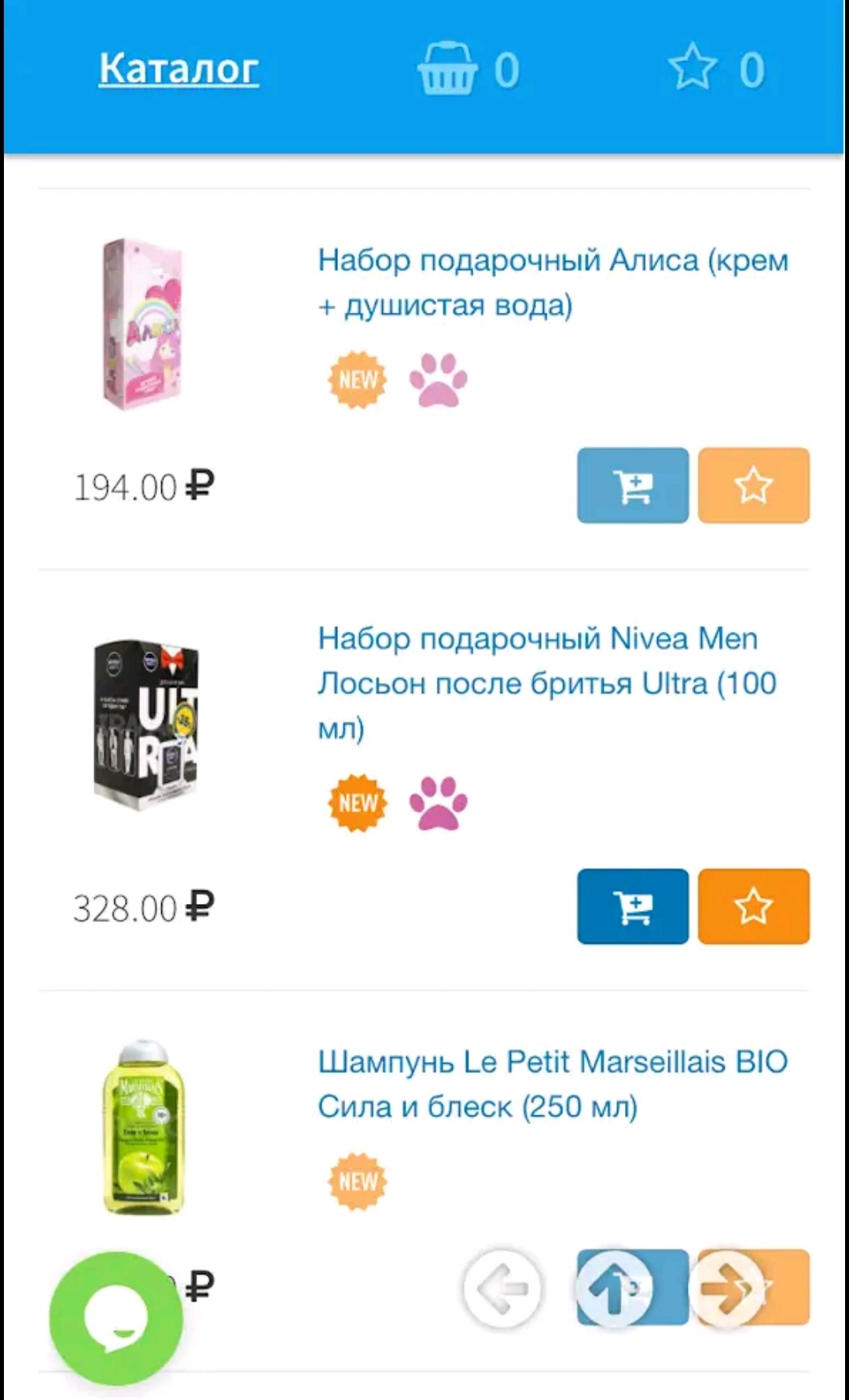The height and width of the screenshot is (1400, 849).
Task: Jump to top with up arrow
Action: (614, 1288)
